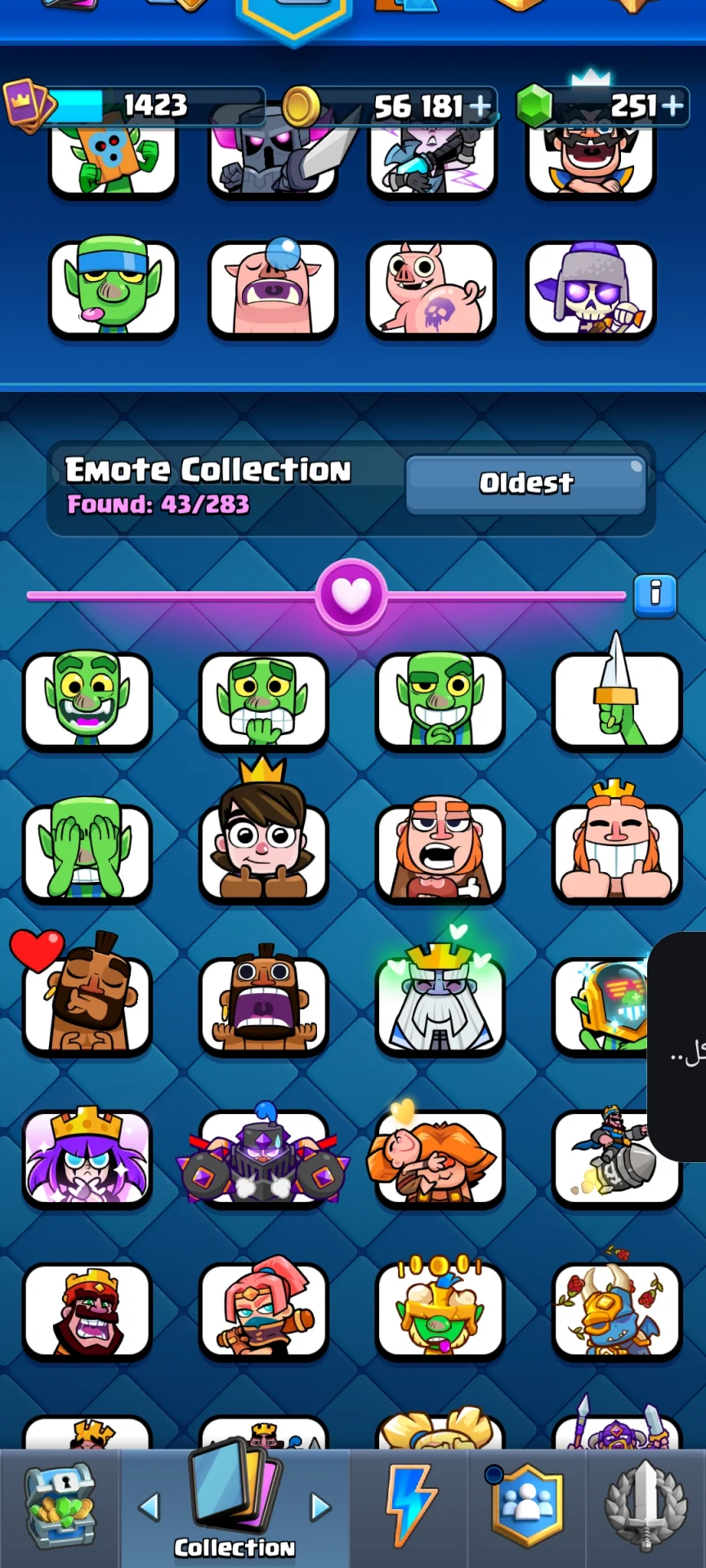This screenshot has height=1568, width=706.
Task: Tap the right arrow beside Collection
Action: [320, 1508]
